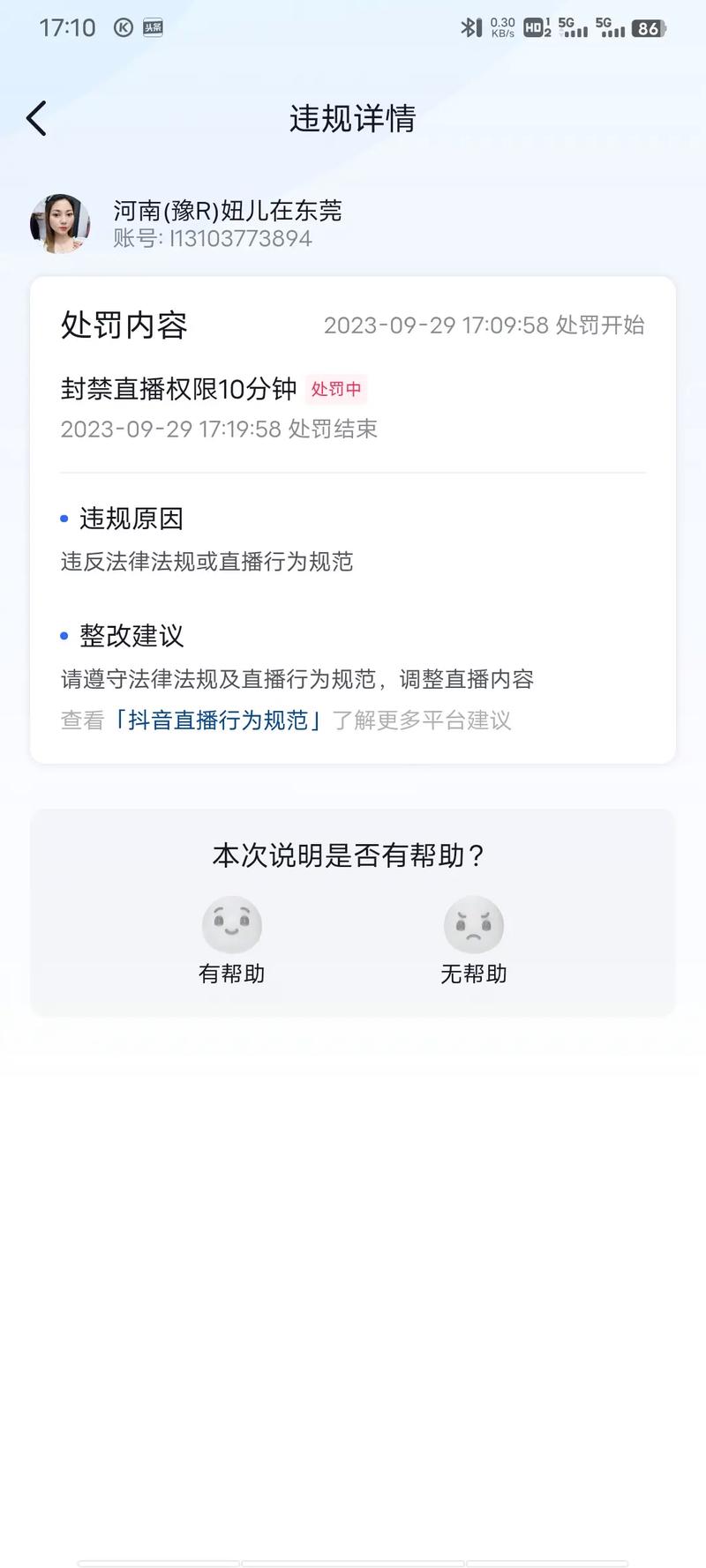Tap the HD indicator in the status bar
This screenshot has width=706, height=1568.
534,27
